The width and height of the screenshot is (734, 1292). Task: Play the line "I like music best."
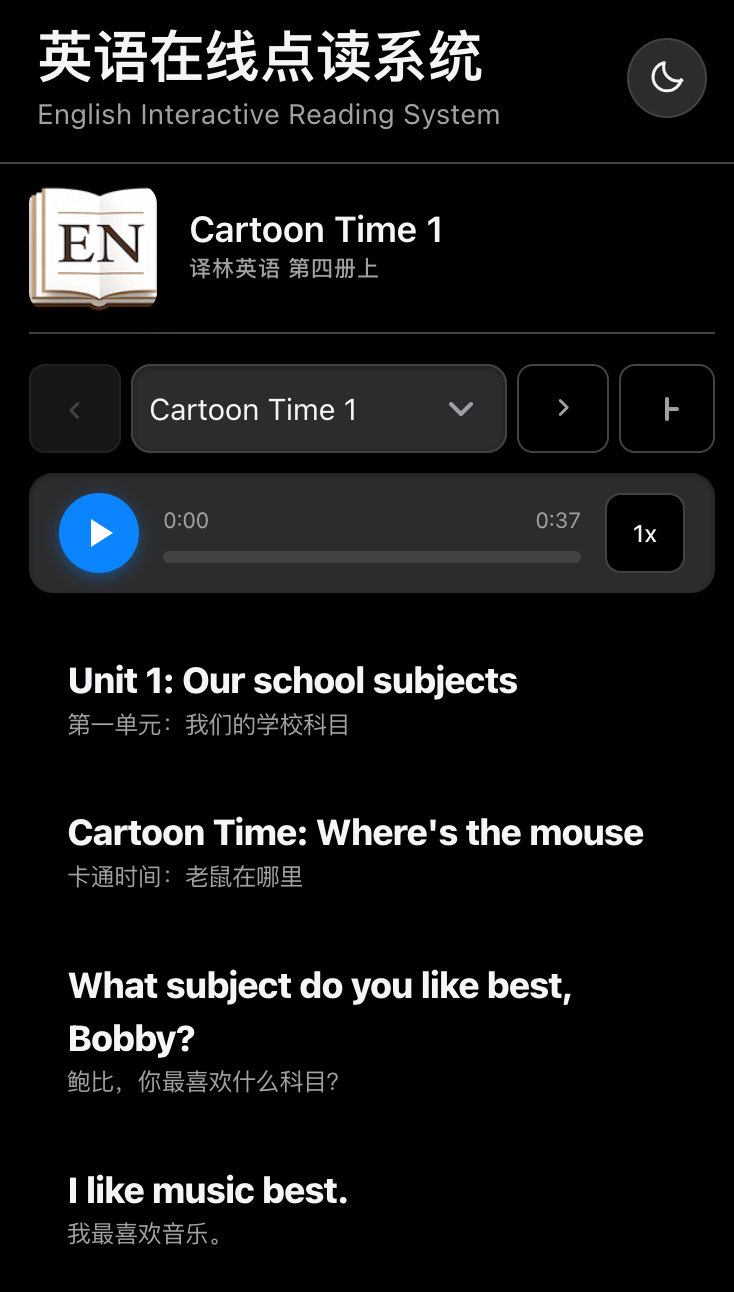coord(208,1191)
